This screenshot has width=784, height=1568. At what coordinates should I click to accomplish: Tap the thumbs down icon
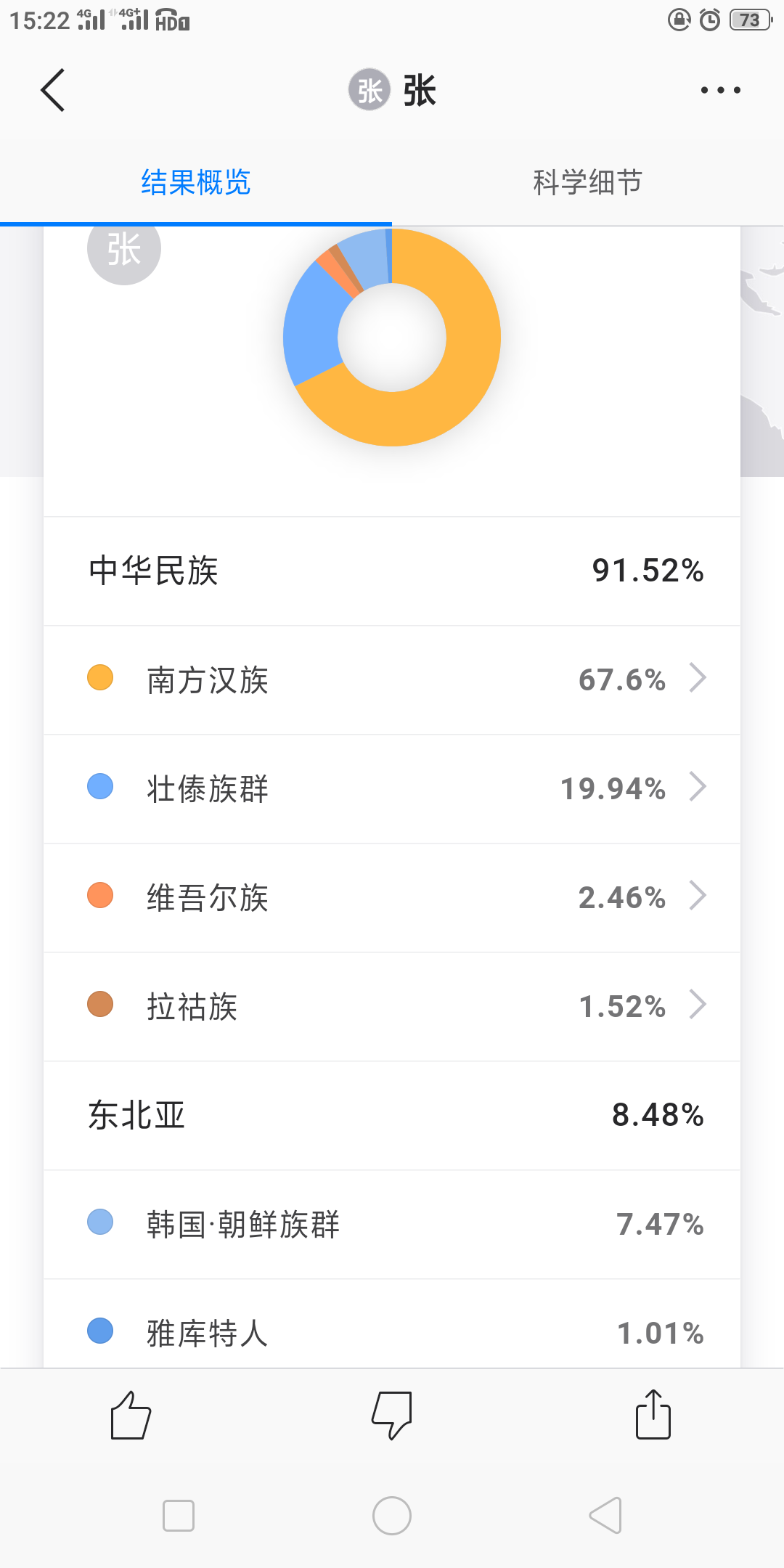click(392, 1415)
